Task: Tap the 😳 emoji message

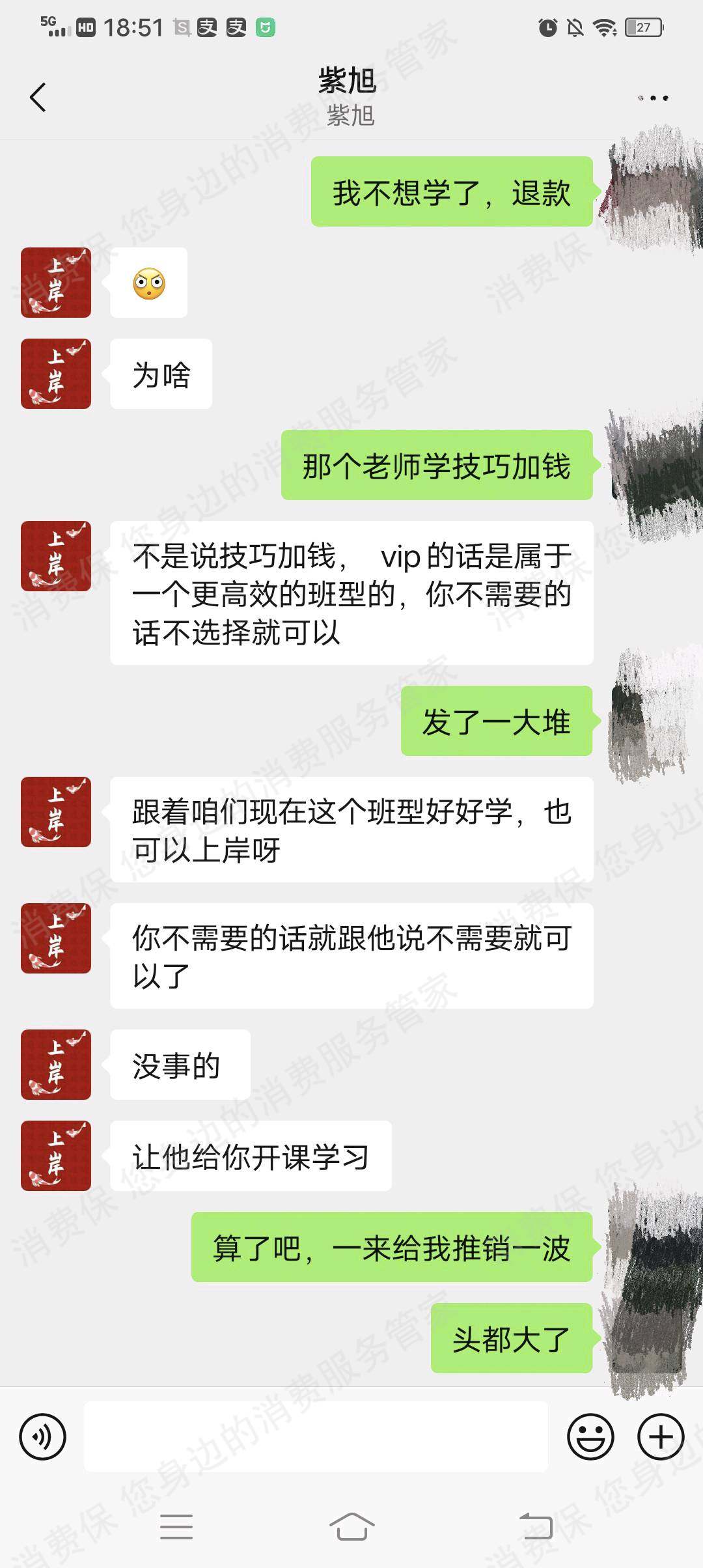Action: tap(148, 283)
